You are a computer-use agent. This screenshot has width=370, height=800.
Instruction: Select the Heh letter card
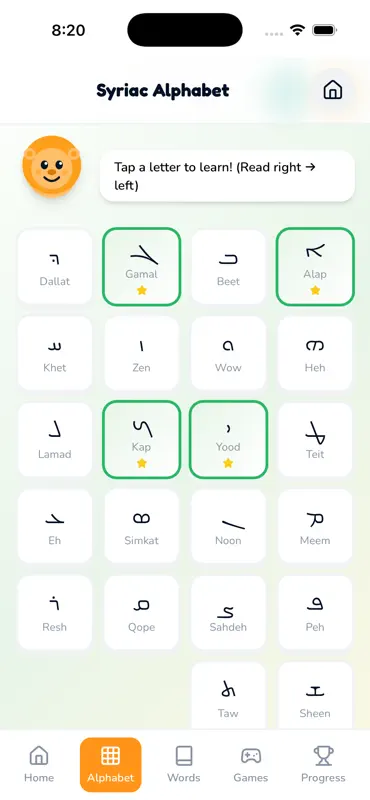click(x=315, y=353)
